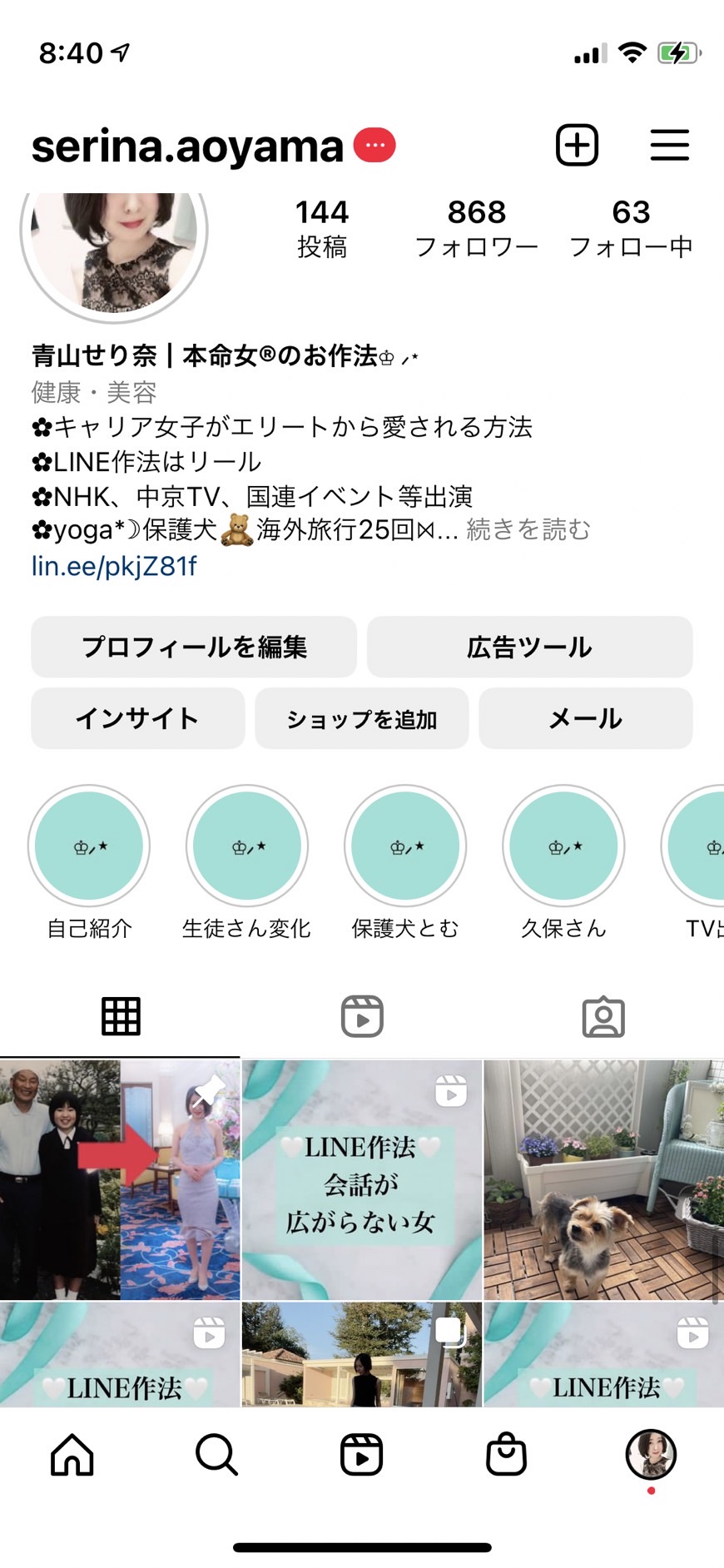Tap ショップを追加 button

click(362, 718)
